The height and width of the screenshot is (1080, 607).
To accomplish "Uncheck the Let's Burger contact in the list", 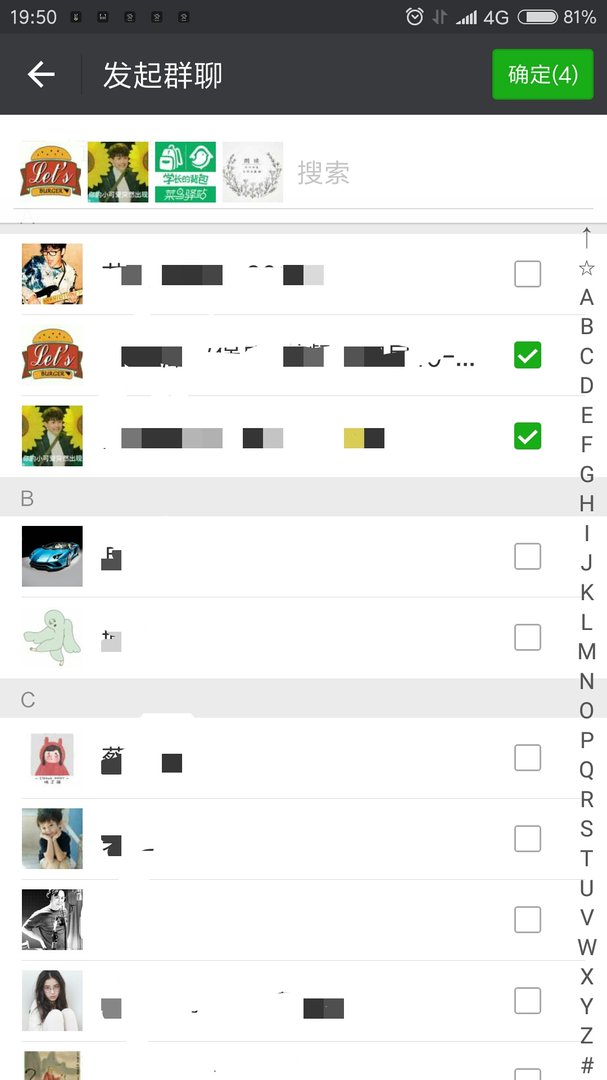I will [527, 355].
